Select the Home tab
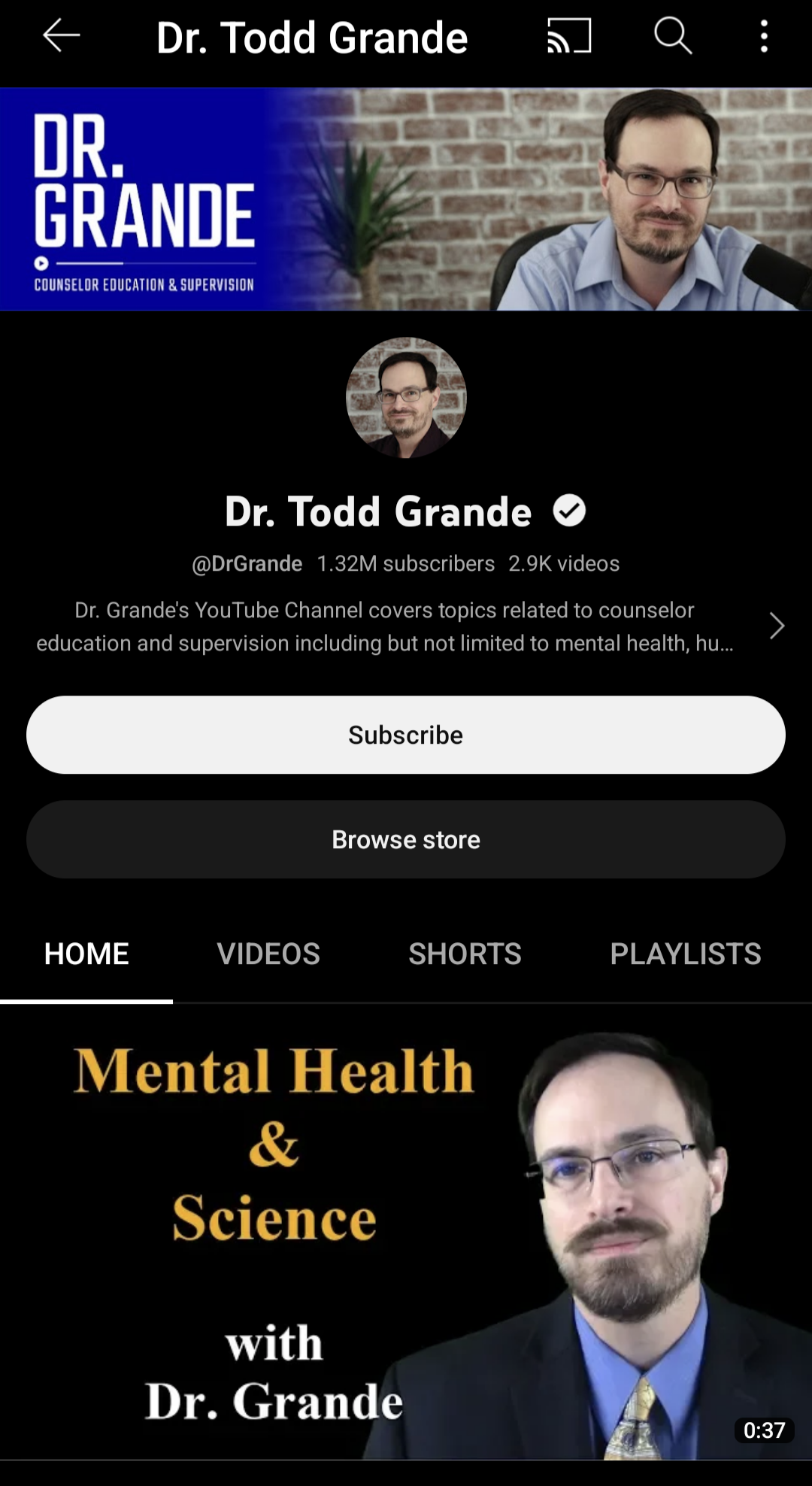Image resolution: width=812 pixels, height=1486 pixels. point(86,954)
